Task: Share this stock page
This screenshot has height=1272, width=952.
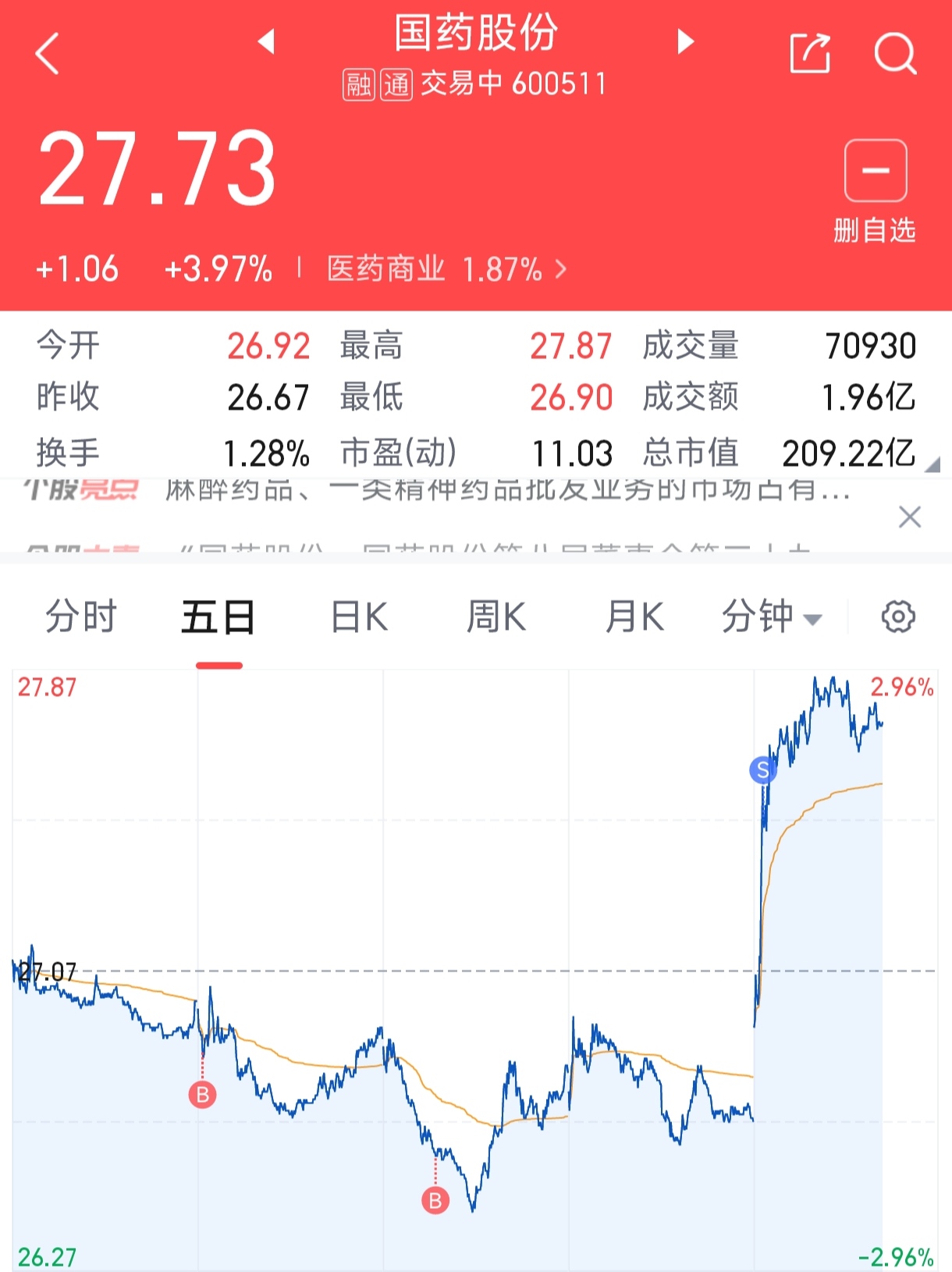Action: point(810,54)
